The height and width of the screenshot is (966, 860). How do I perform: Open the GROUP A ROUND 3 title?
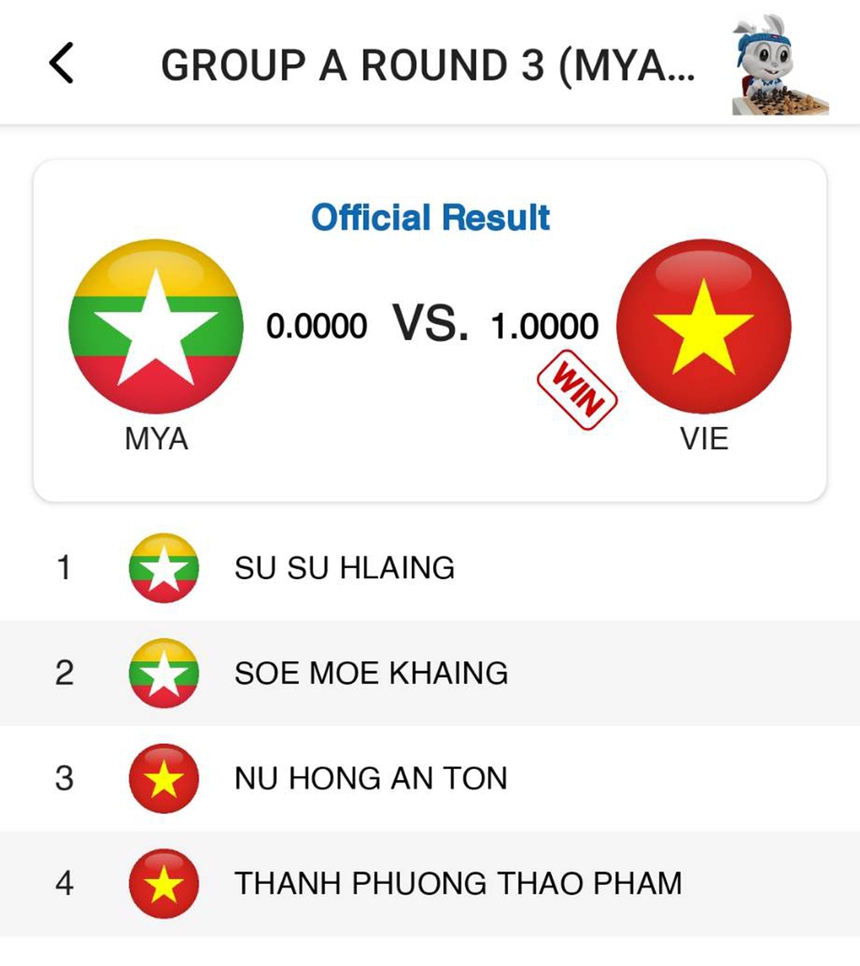(430, 65)
